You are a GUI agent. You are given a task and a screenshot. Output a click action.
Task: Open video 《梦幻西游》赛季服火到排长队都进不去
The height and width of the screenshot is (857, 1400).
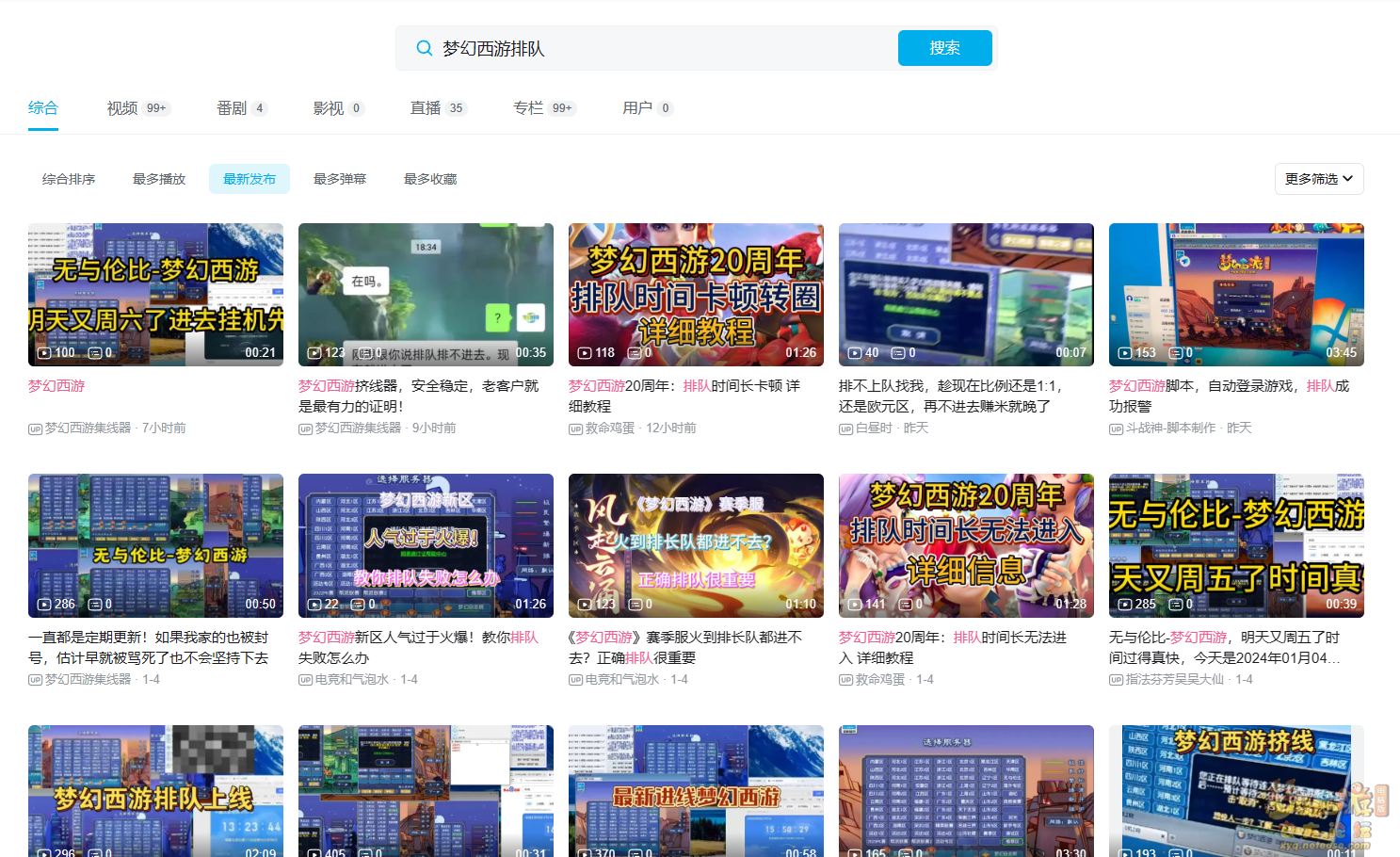(x=696, y=545)
